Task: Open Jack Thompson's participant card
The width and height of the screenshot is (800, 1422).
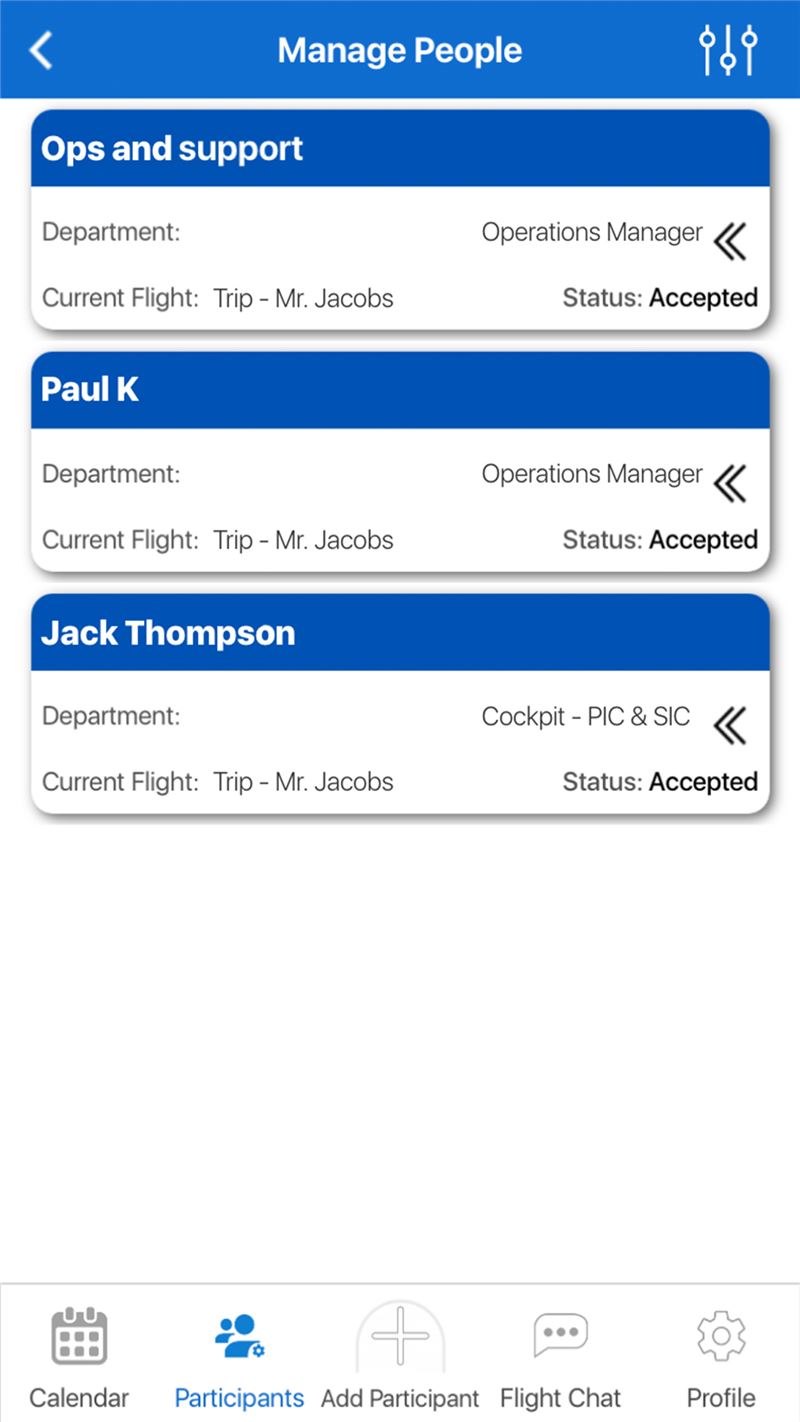Action: tap(400, 704)
